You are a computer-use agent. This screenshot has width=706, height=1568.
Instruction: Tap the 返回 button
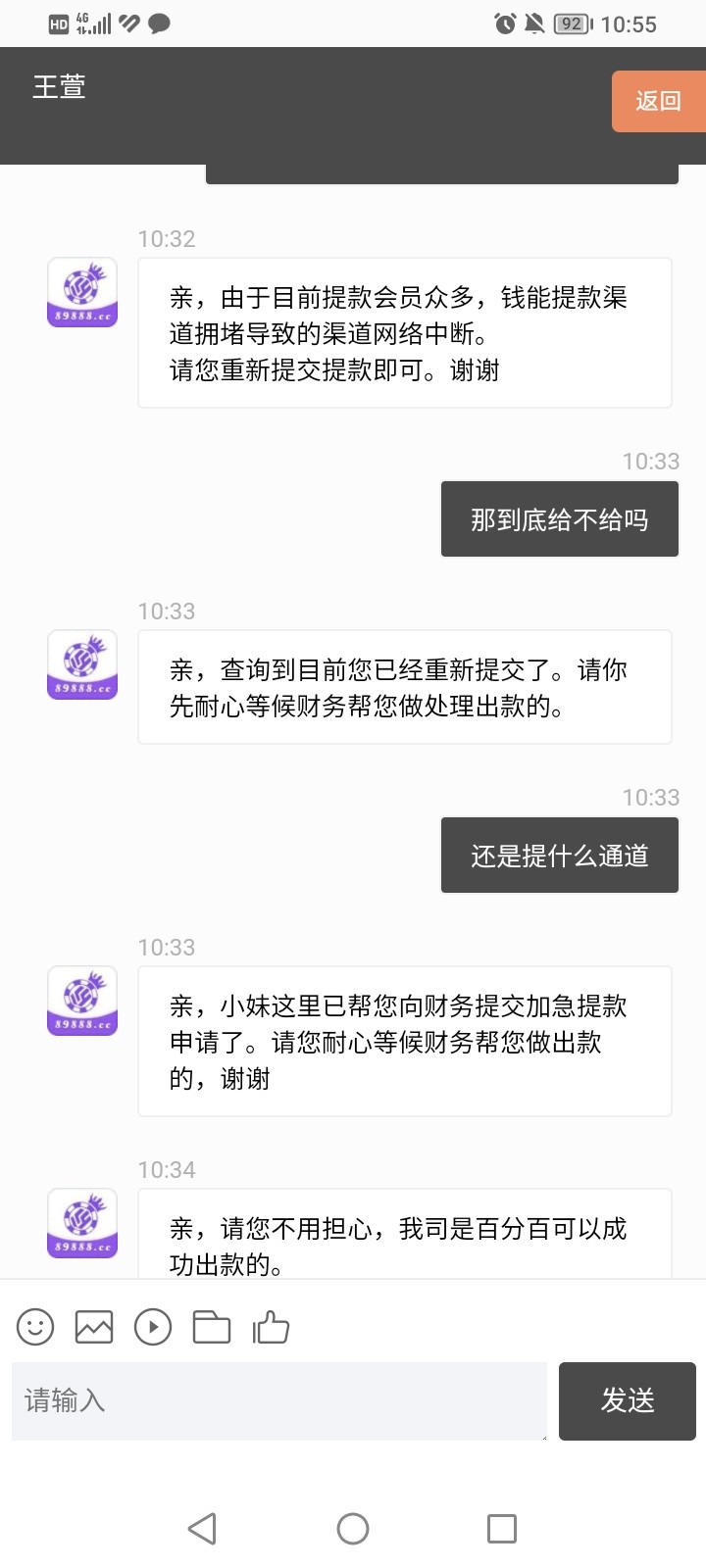point(658,101)
